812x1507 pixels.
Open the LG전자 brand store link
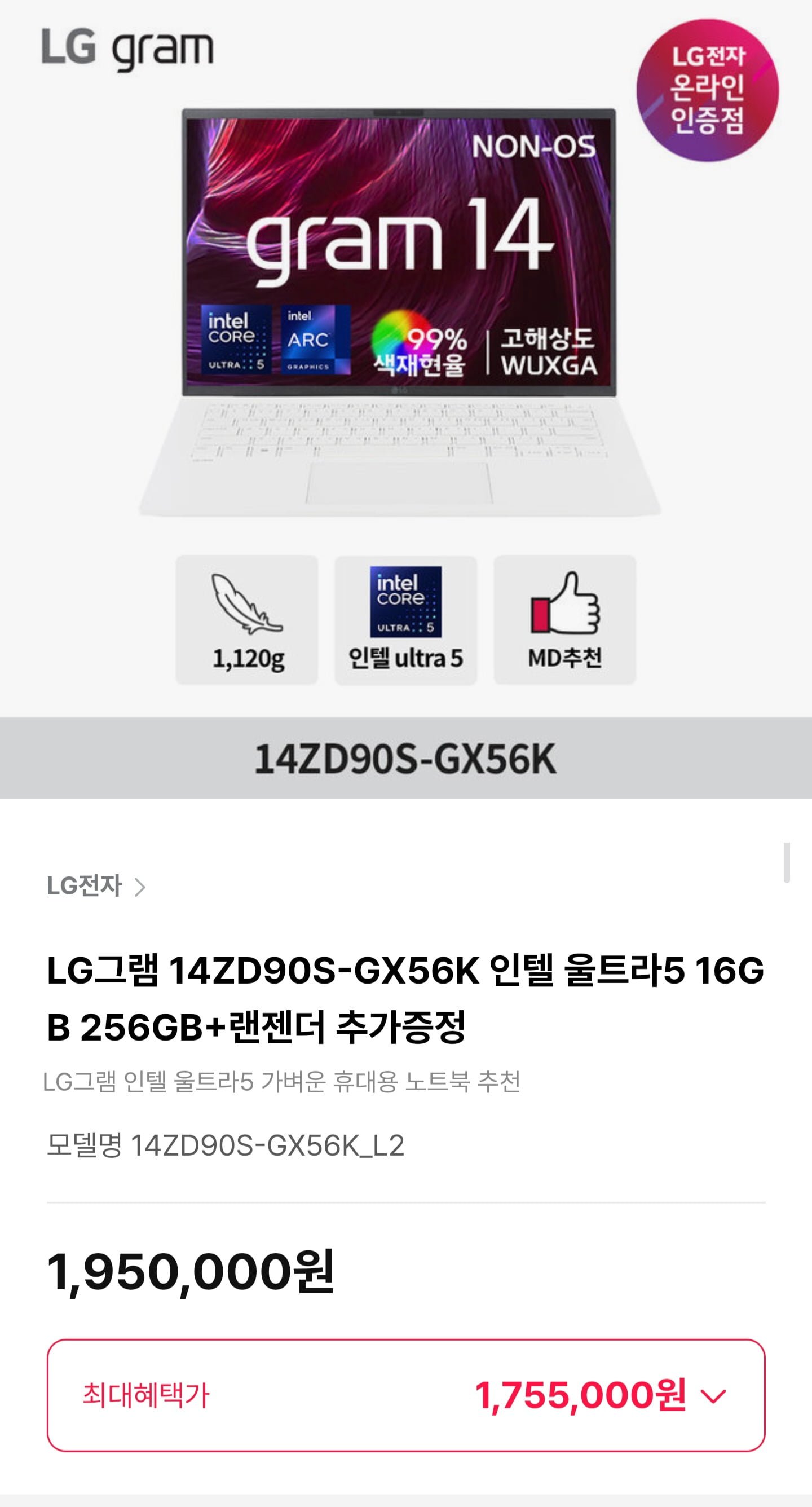pos(95,886)
